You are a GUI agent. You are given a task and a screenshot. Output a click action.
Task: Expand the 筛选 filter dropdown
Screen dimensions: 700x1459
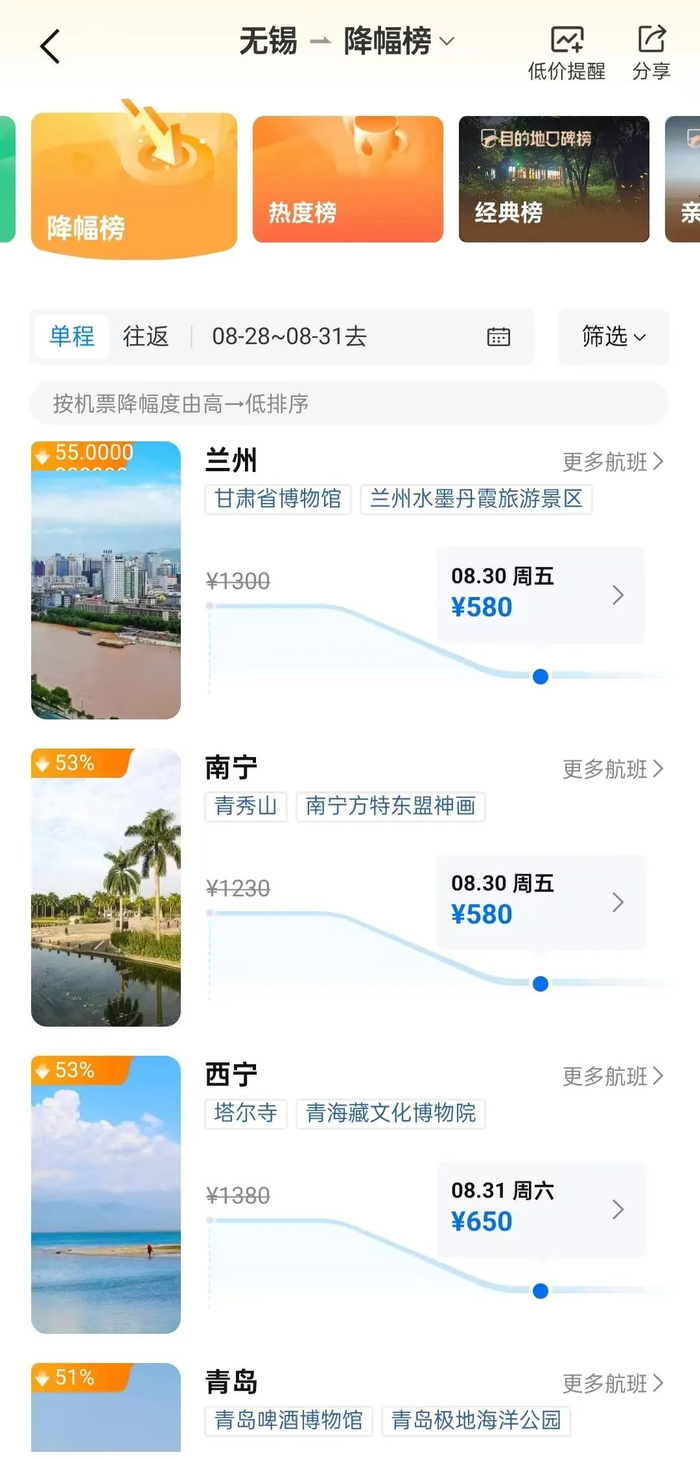[x=613, y=337]
